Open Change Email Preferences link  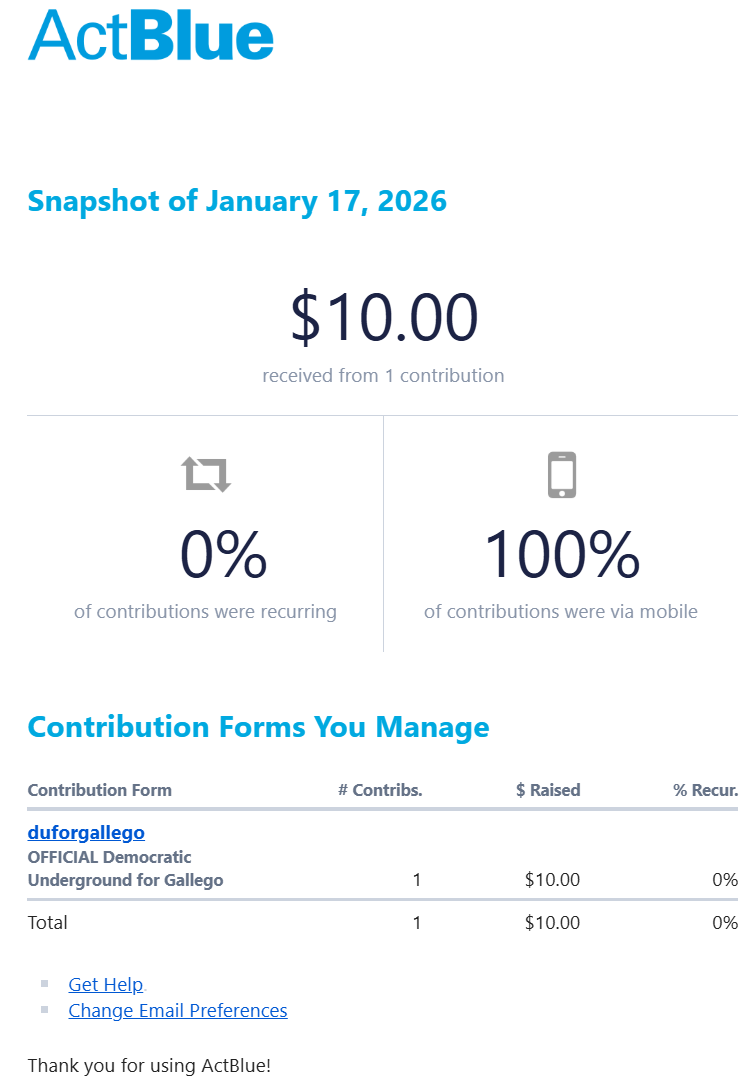177,1010
